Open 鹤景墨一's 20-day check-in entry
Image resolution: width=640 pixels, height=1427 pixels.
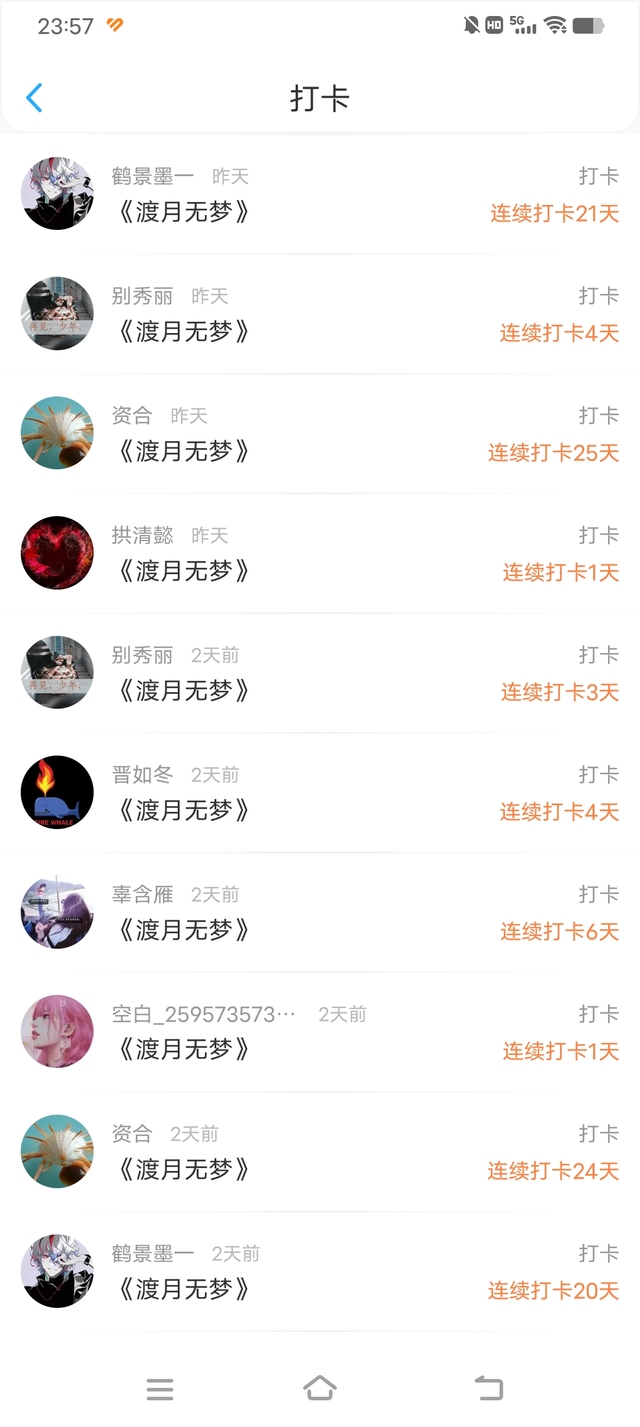tap(320, 1271)
